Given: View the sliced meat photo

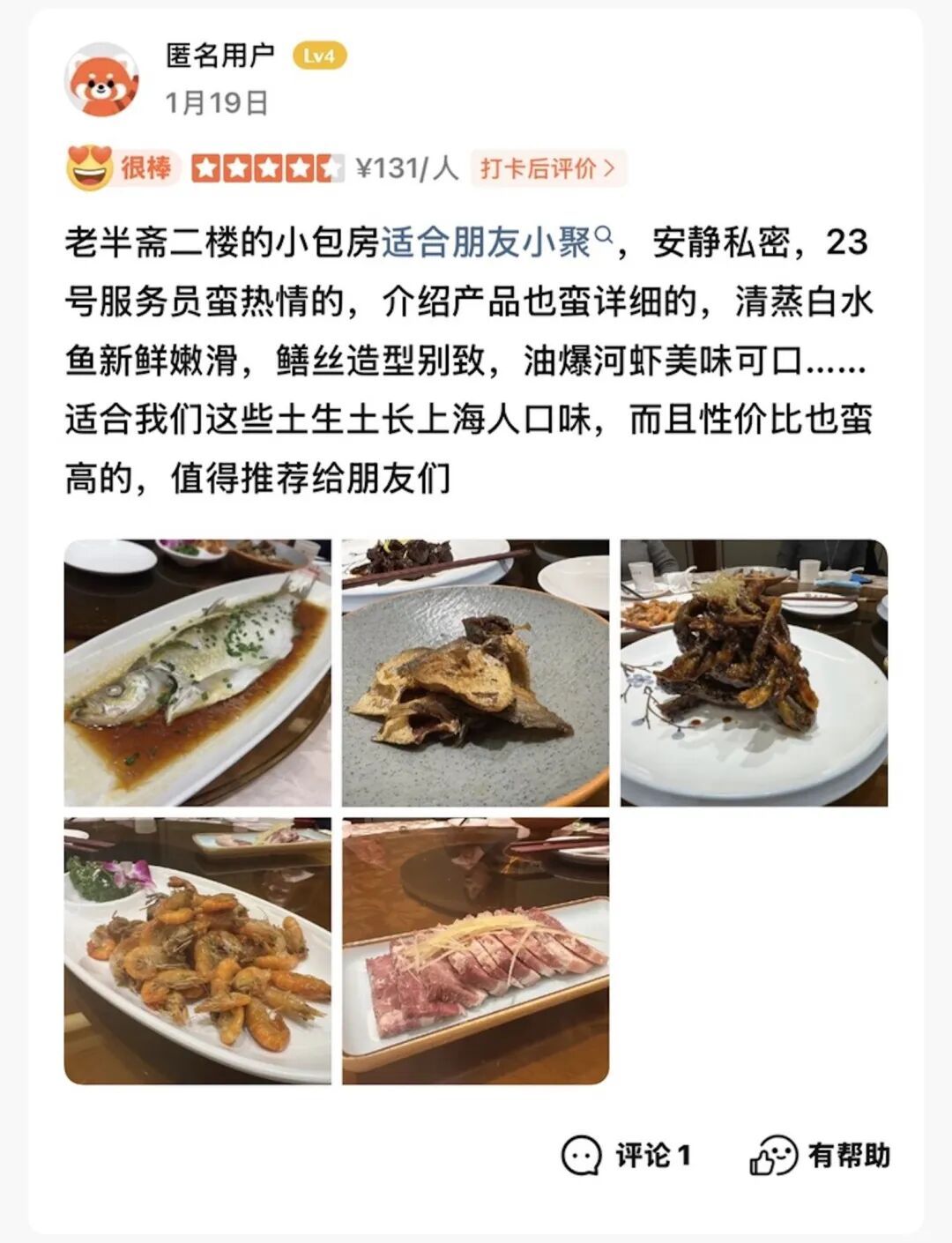Looking at the screenshot, I should click(x=475, y=951).
